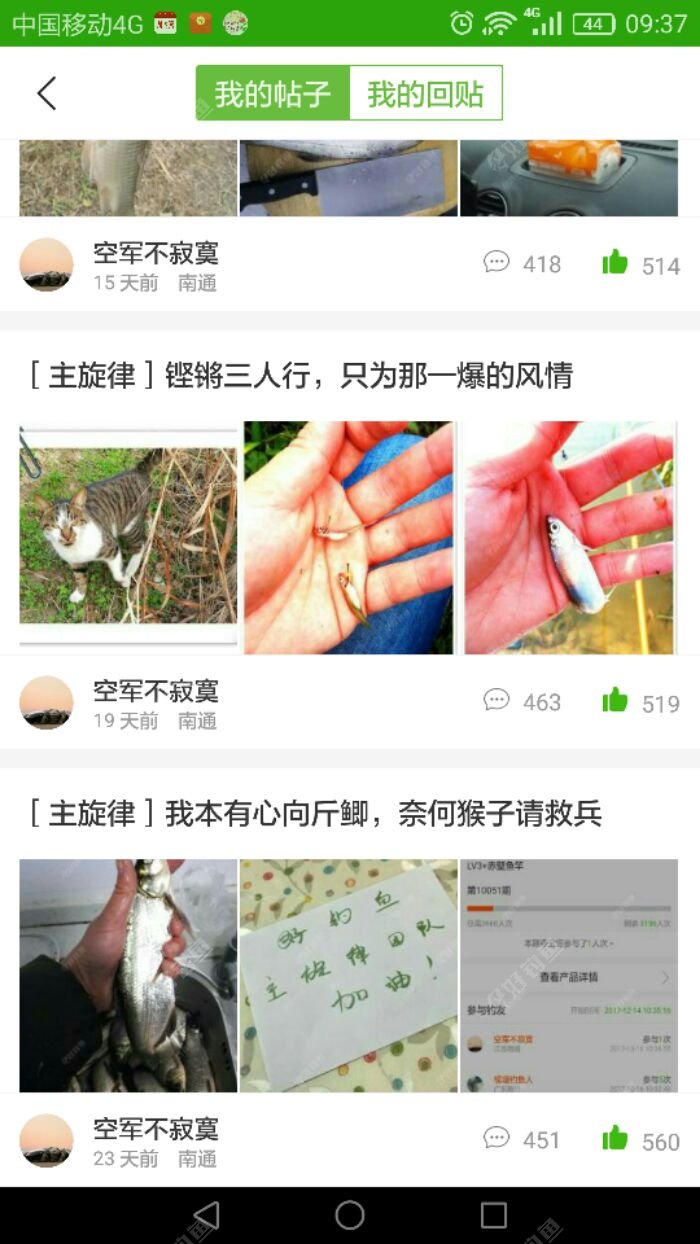700x1244 pixels.
Task: Open post 铿锵三人行，只为那一爆的风情
Action: (x=299, y=376)
